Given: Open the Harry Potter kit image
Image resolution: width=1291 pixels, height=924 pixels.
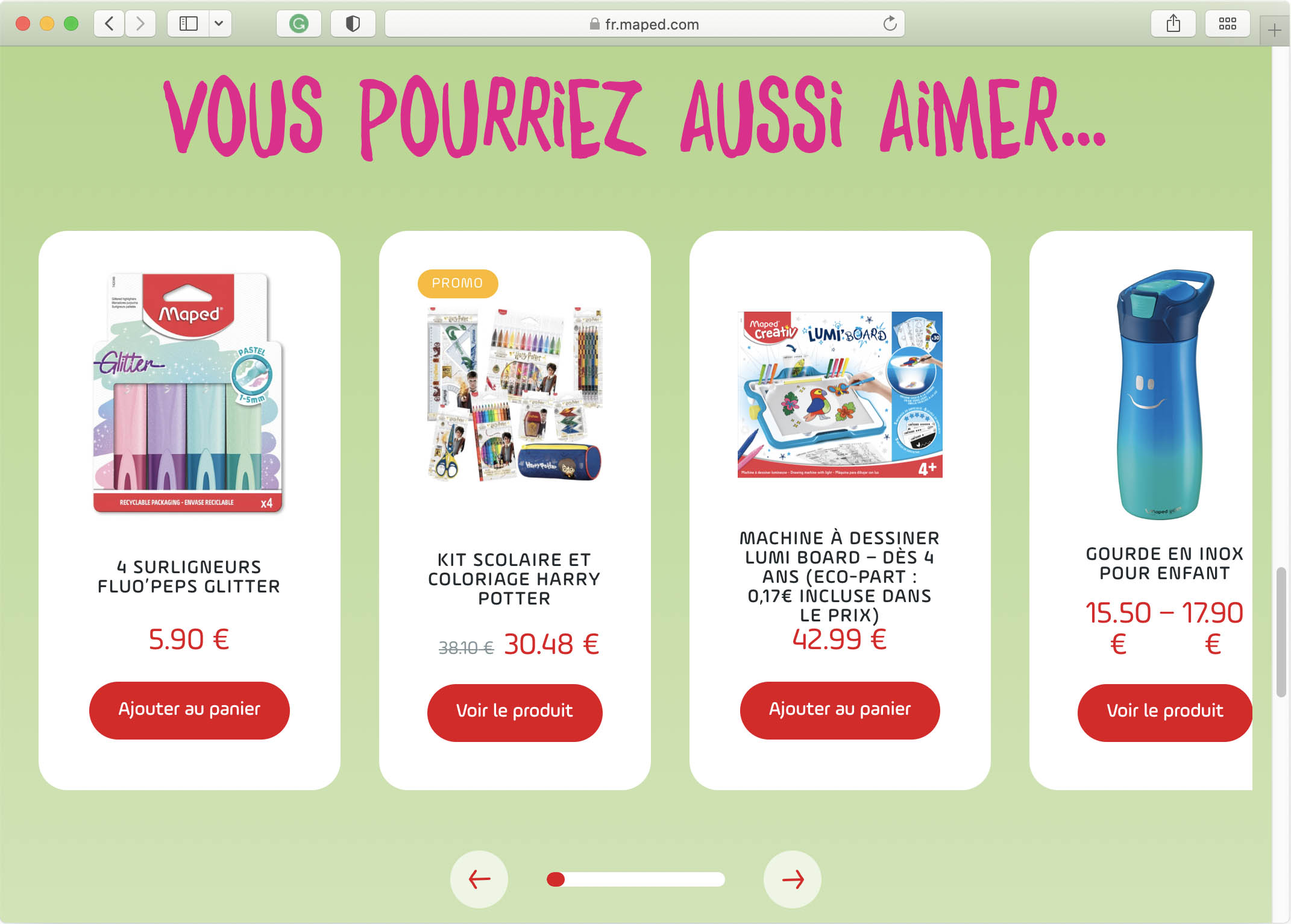Looking at the screenshot, I should click(x=514, y=394).
